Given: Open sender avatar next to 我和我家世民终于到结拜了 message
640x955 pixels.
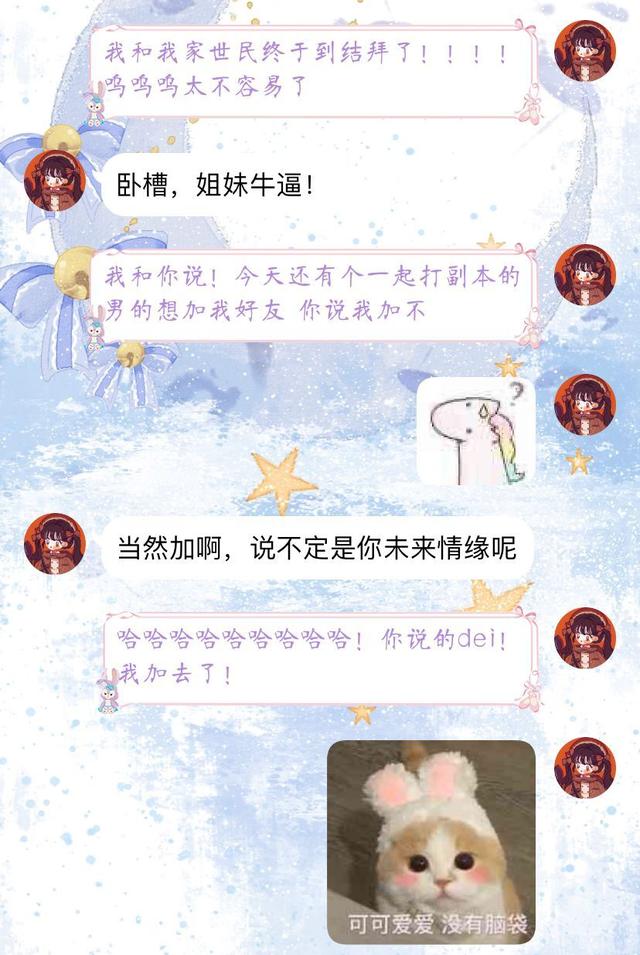Looking at the screenshot, I should tap(585, 51).
